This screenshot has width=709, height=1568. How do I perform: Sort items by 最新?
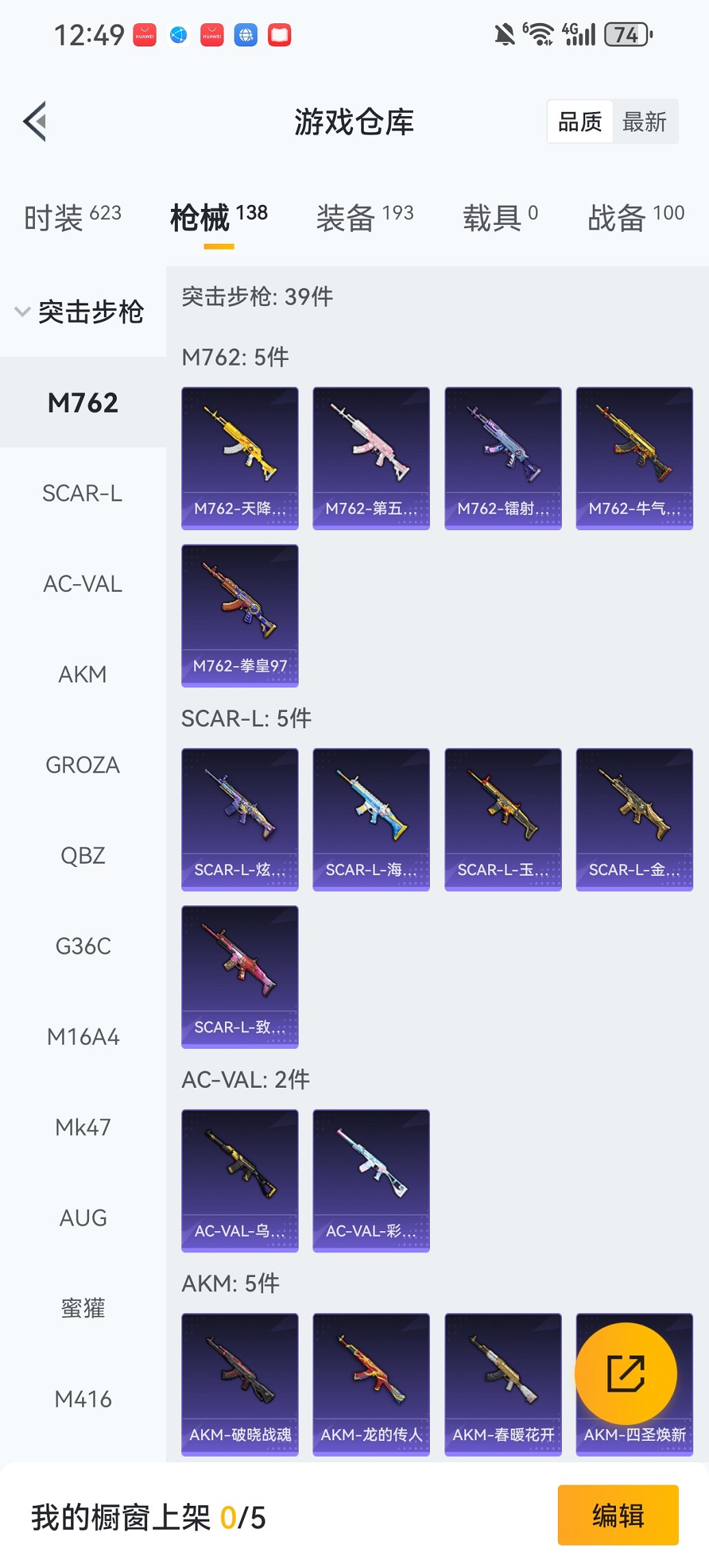[644, 122]
